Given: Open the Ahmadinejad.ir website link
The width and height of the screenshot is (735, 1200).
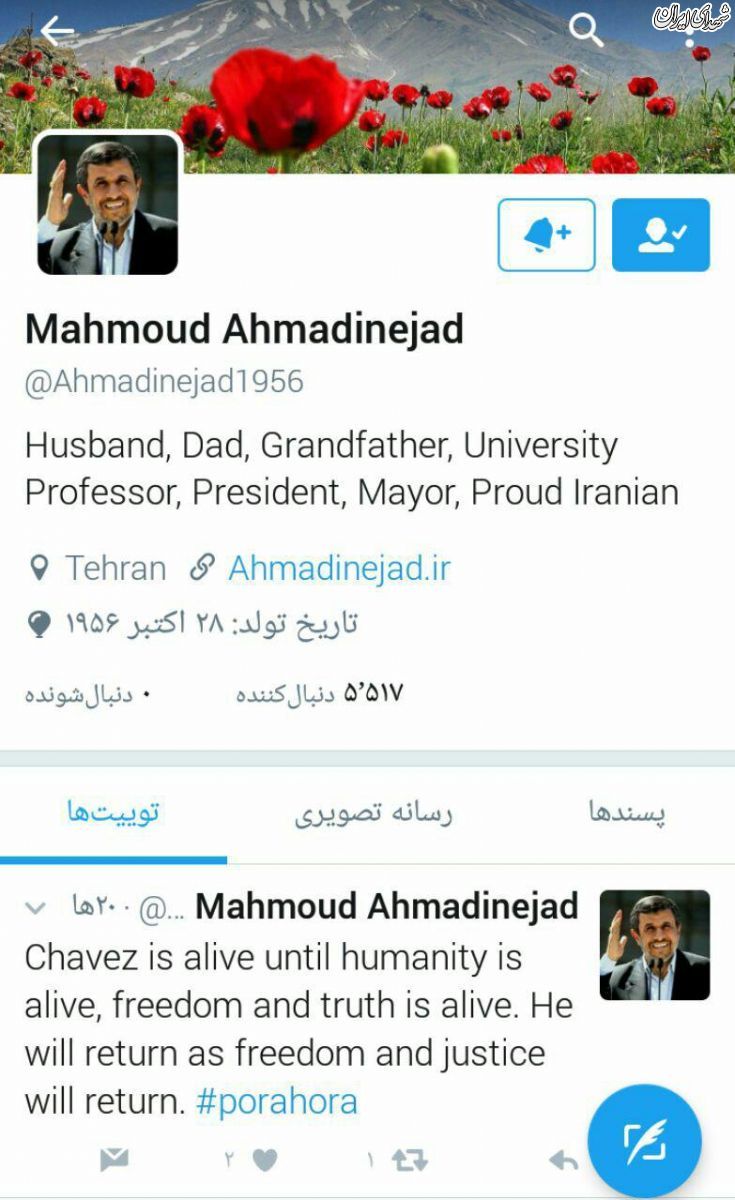Looking at the screenshot, I should click(x=339, y=568).
